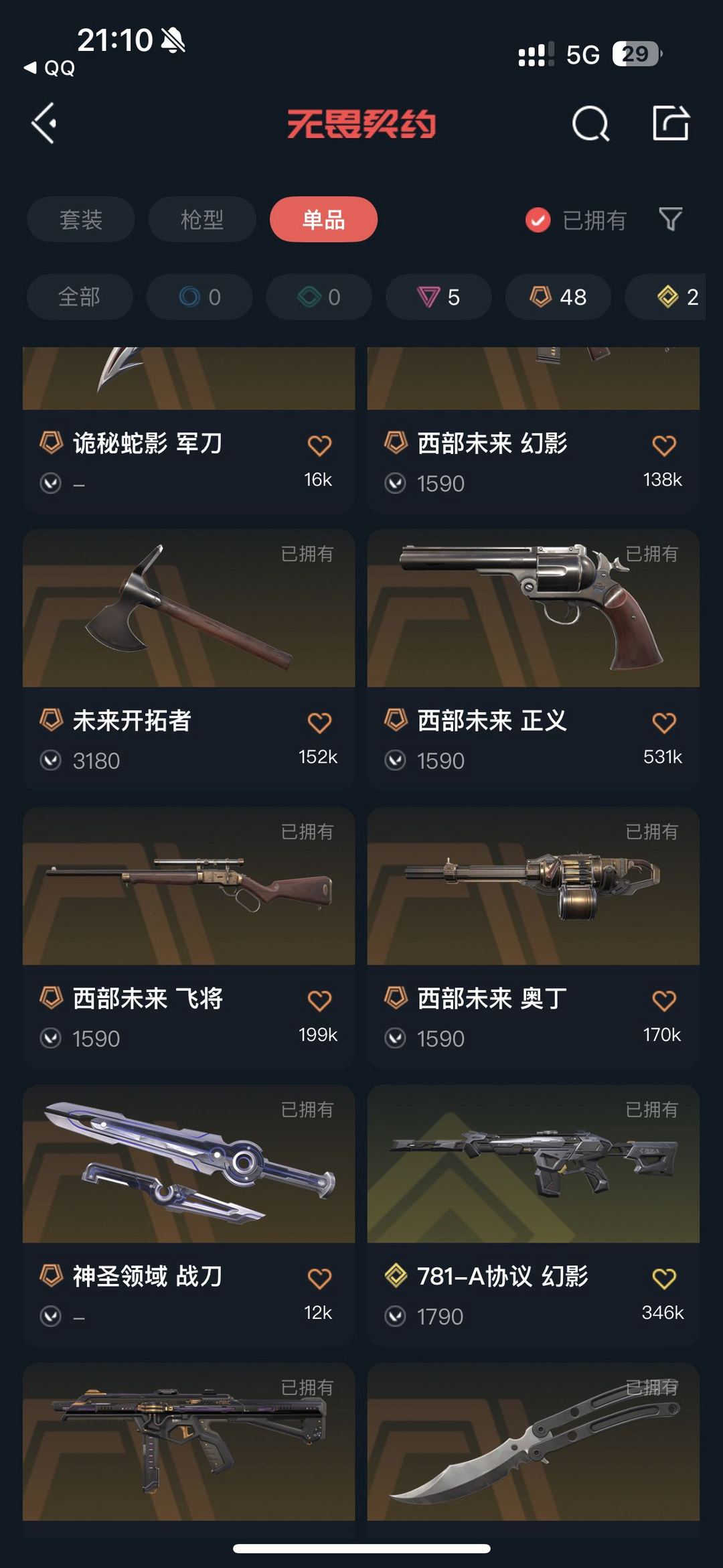Screen dimensions: 723x1568
Task: Favorite the 西部未来 奥丁 skin
Action: click(664, 1001)
